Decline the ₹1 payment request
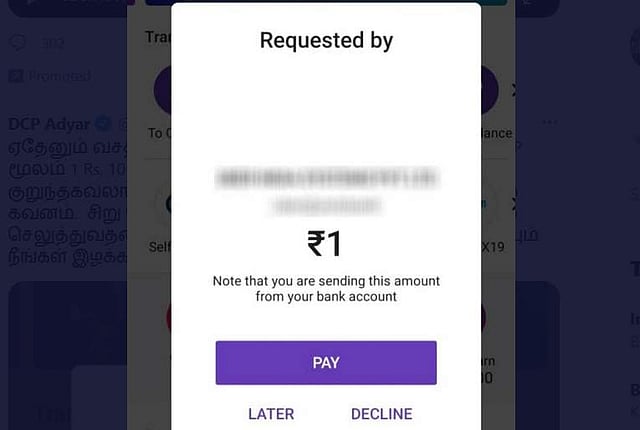 click(x=381, y=414)
